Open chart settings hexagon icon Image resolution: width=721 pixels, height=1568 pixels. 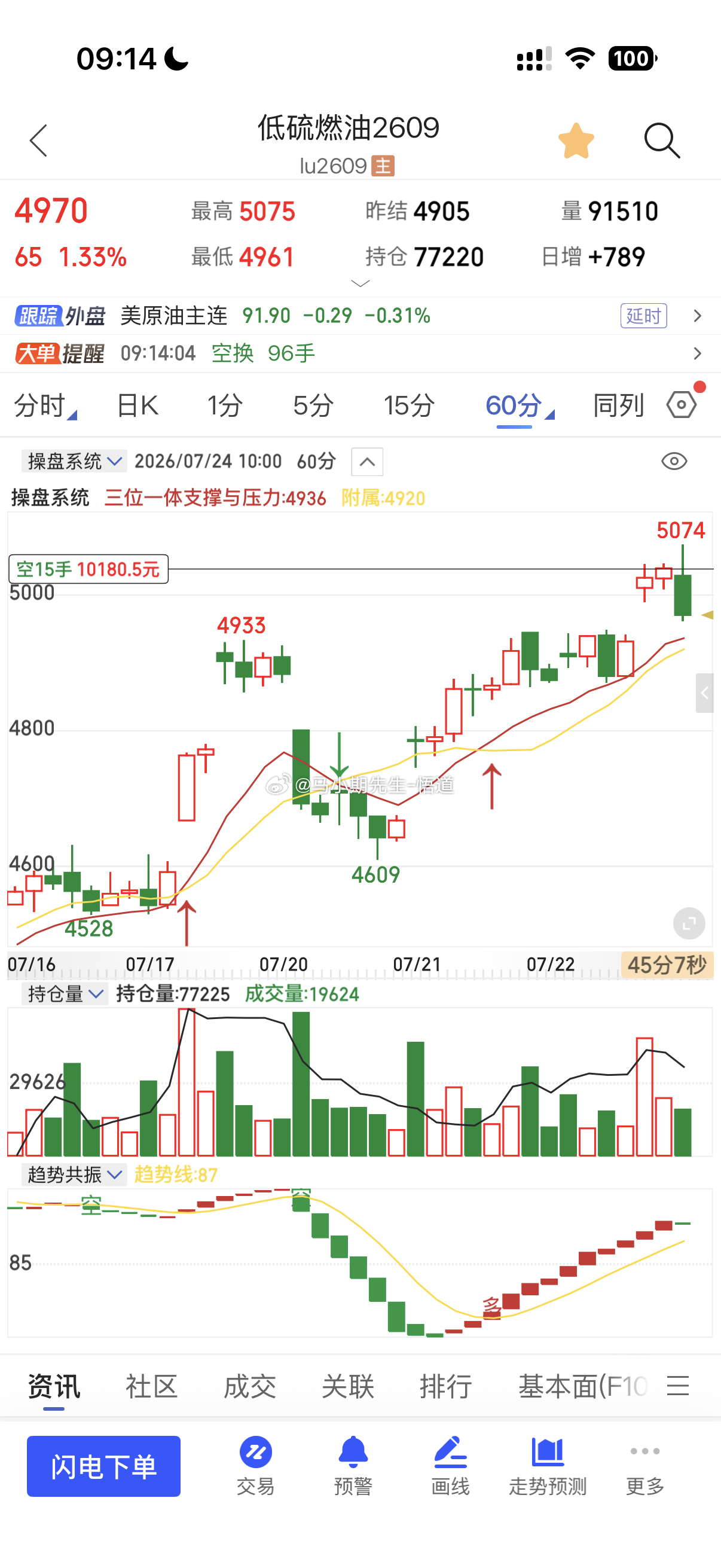coord(682,404)
